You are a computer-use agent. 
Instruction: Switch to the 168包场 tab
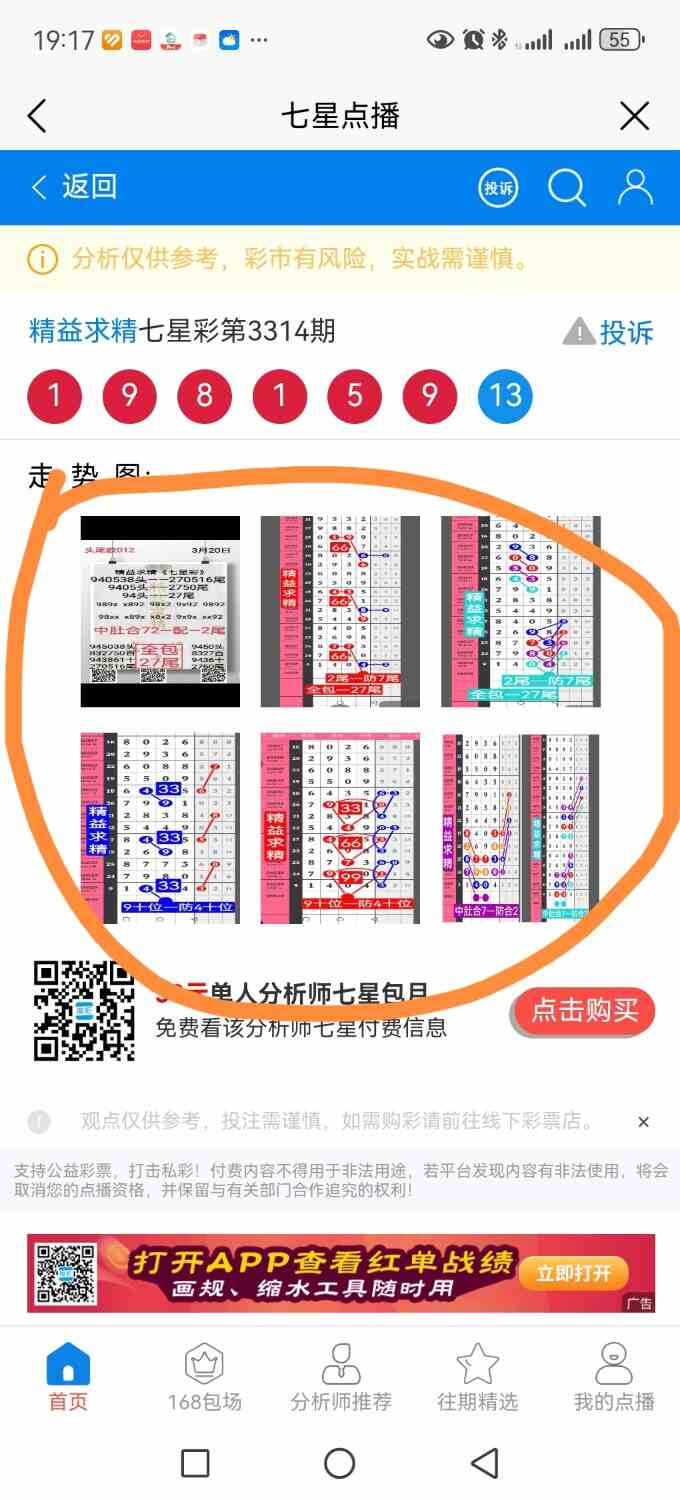click(204, 1378)
